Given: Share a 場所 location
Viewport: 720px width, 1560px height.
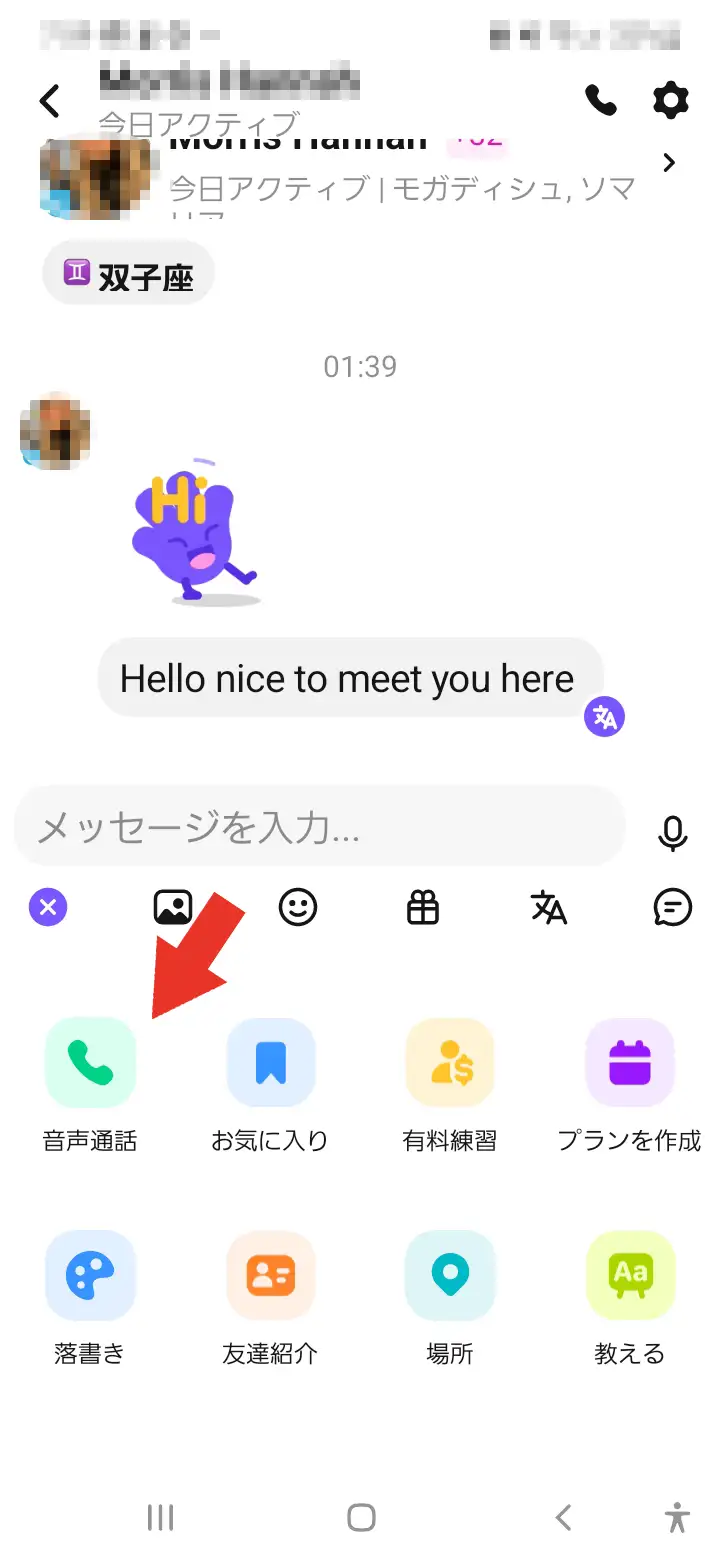Looking at the screenshot, I should 450,1276.
